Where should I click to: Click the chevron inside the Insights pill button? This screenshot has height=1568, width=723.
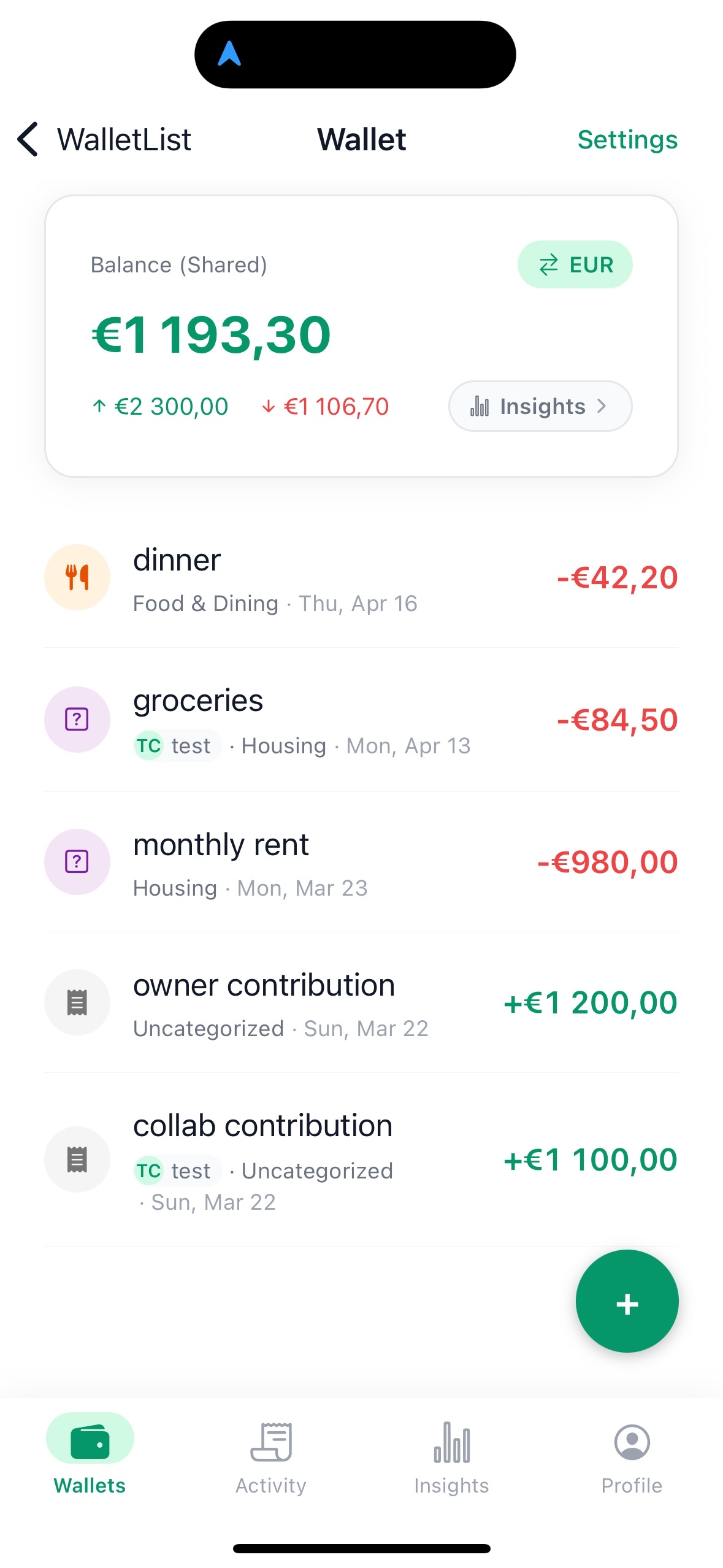[x=602, y=406]
